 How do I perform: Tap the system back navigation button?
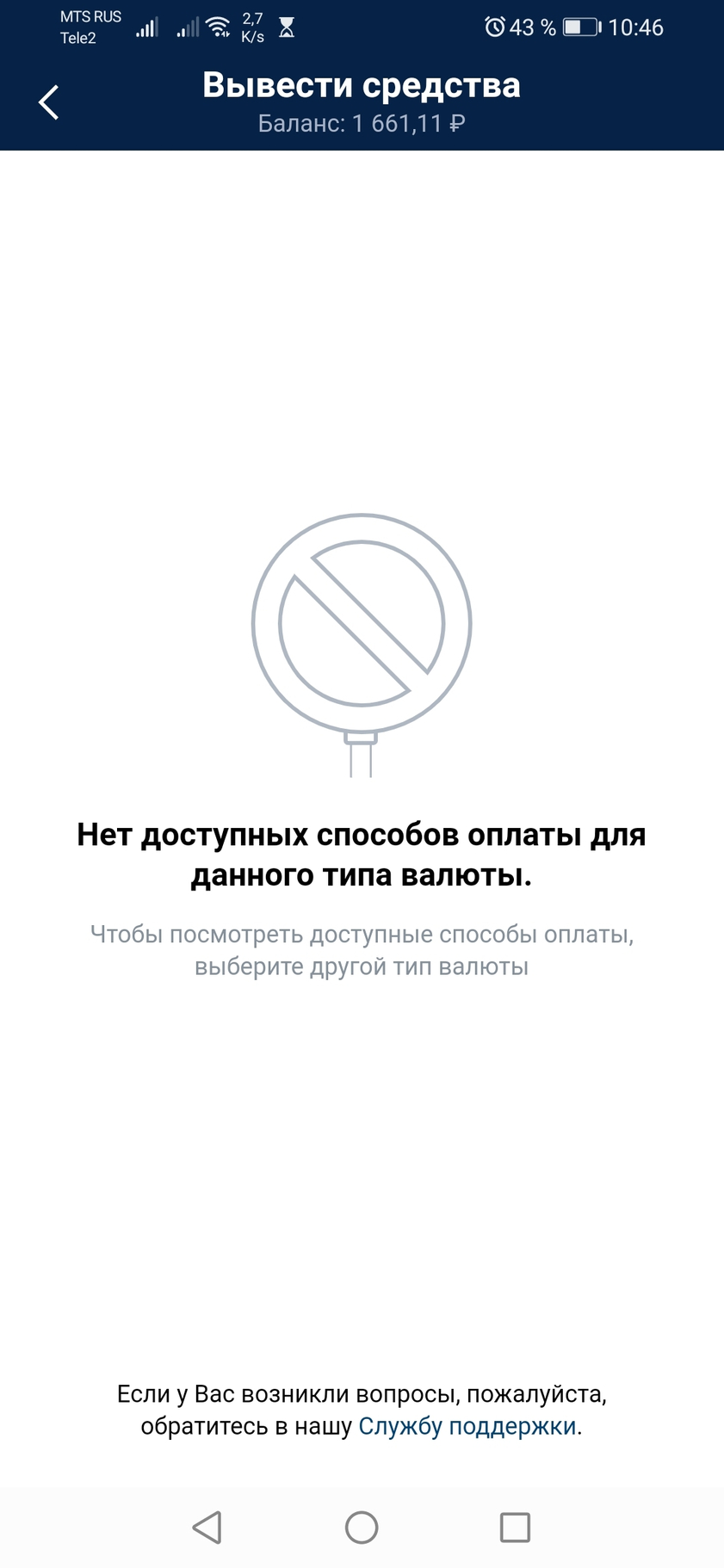(x=207, y=1527)
